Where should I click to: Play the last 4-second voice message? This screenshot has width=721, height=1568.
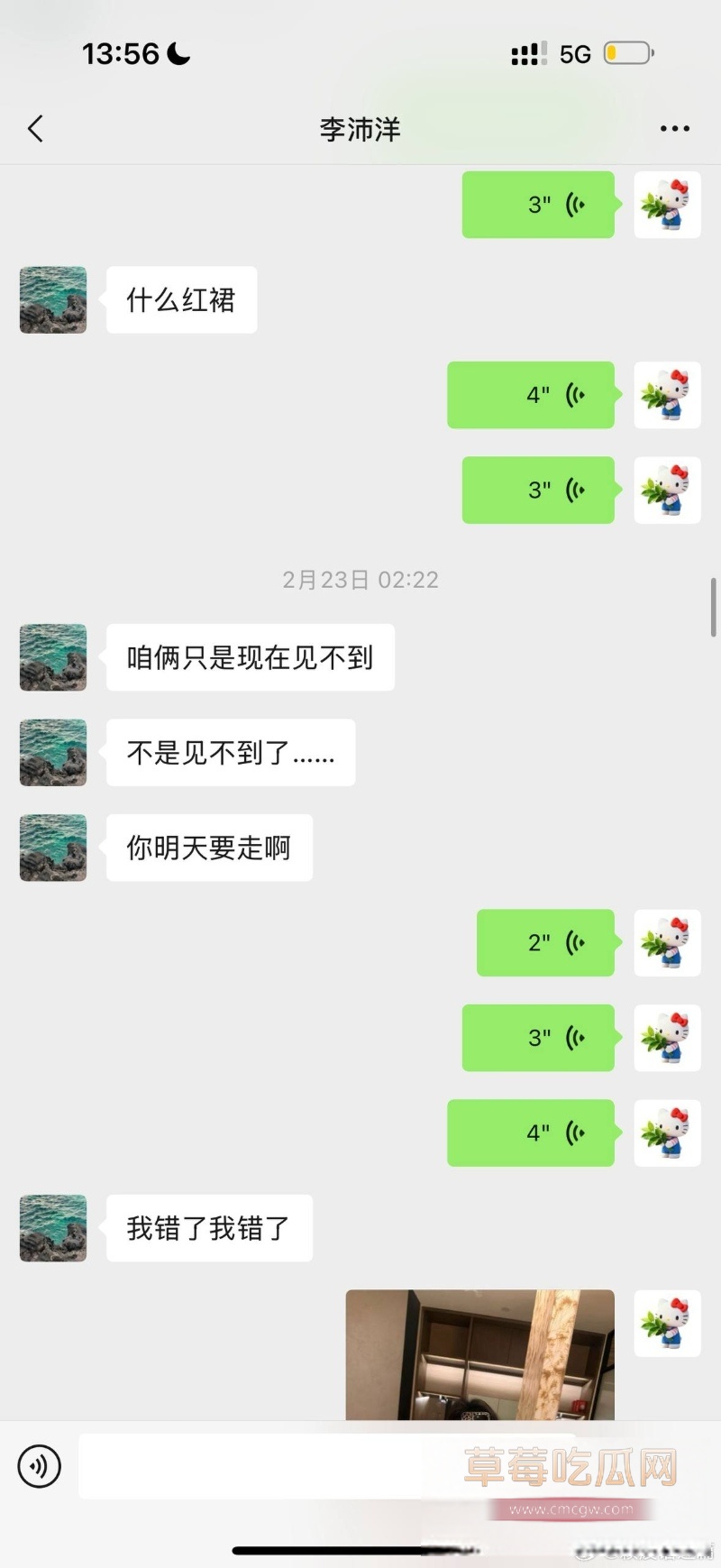tap(531, 1132)
